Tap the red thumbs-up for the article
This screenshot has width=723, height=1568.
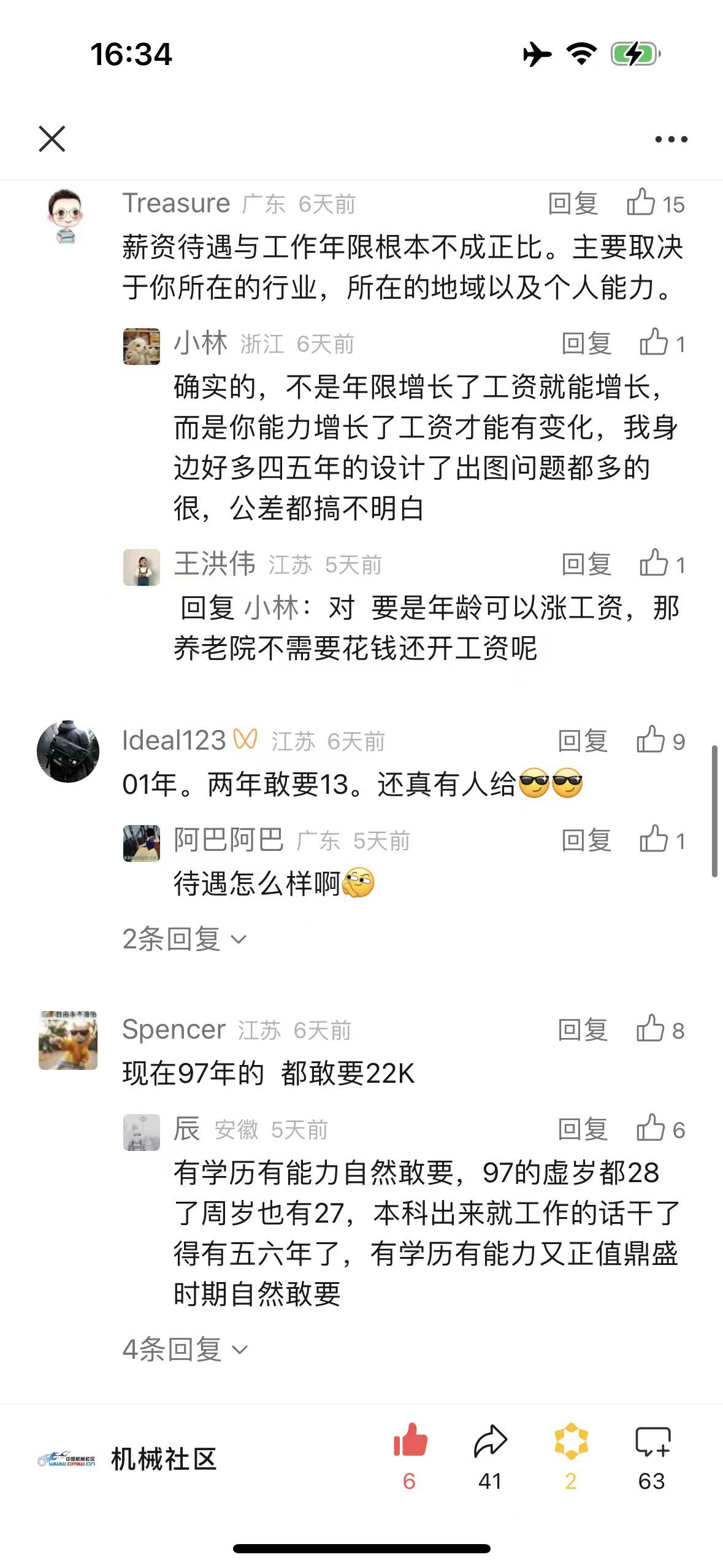410,1442
